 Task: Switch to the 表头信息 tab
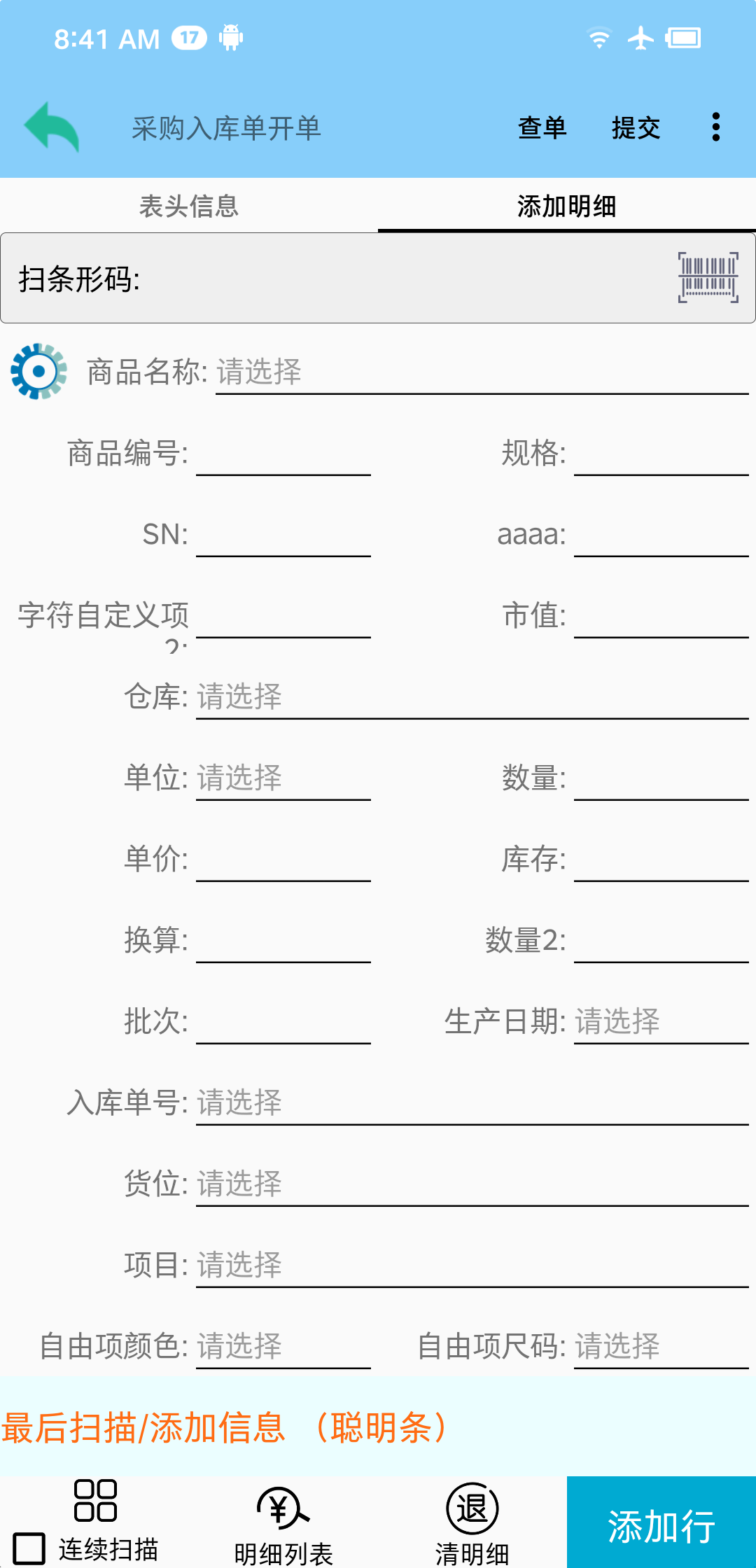pyautogui.click(x=189, y=206)
